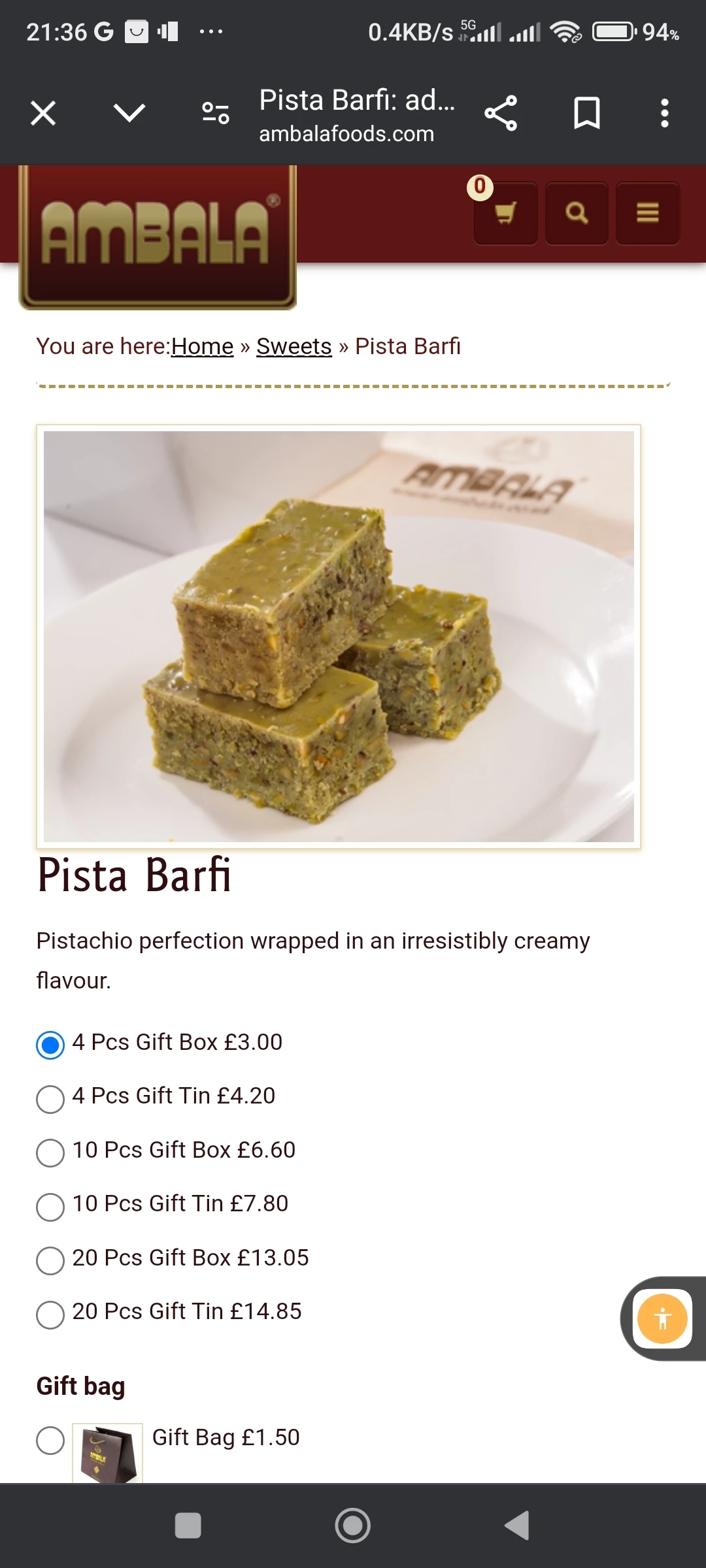Open the Ambala hamburger menu
Screen dimensions: 706x1568
pos(647,213)
